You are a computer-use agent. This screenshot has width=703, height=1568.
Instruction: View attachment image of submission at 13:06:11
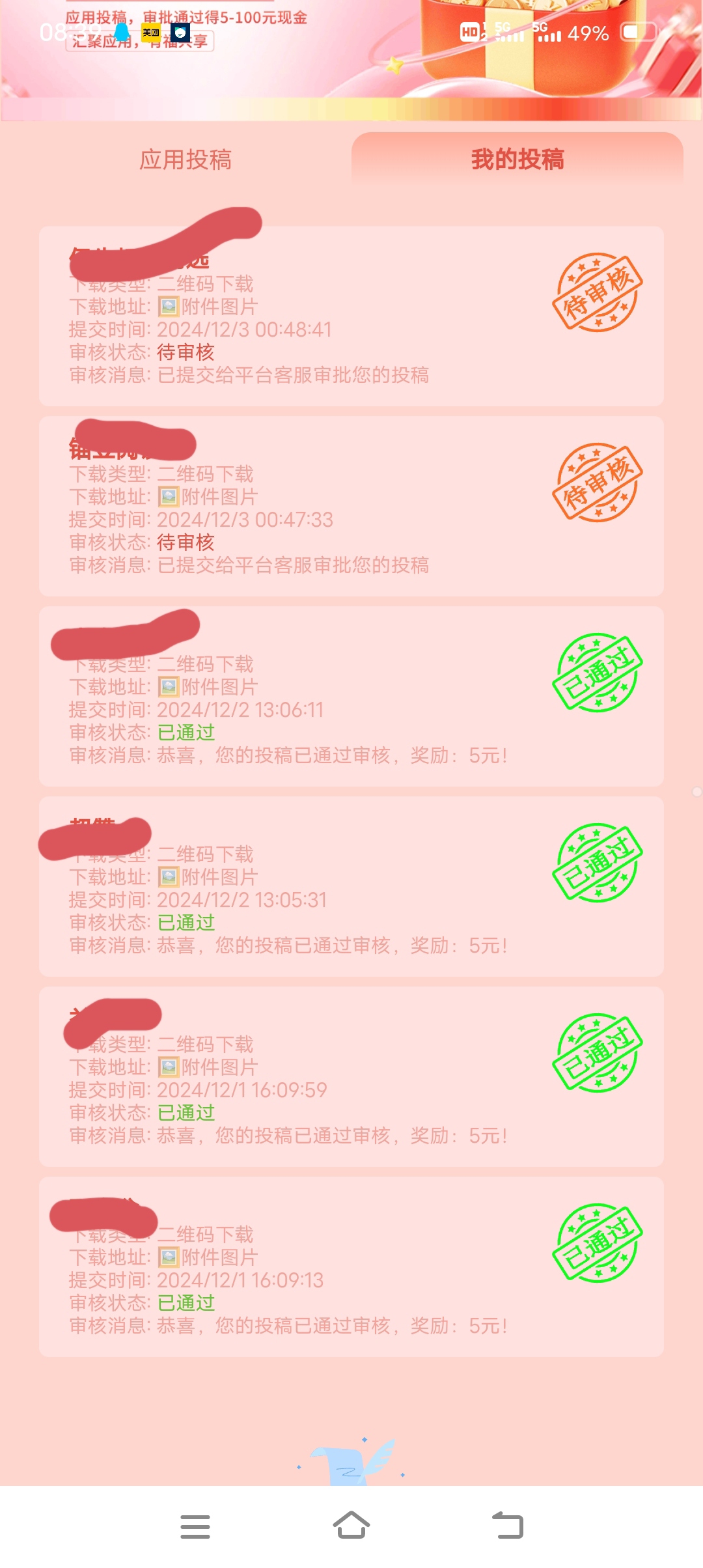point(208,687)
